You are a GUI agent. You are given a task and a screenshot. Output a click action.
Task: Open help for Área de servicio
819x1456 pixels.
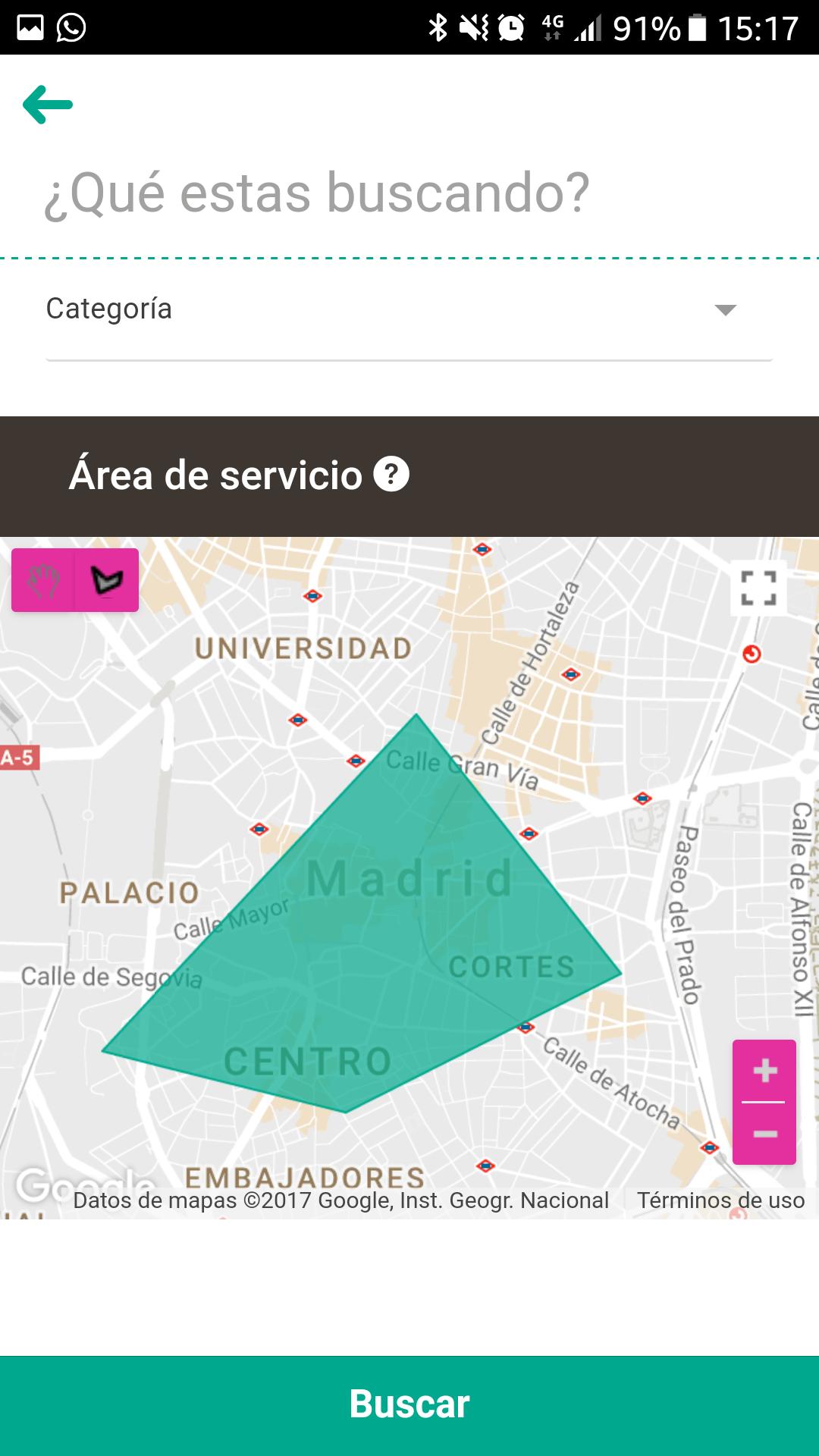click(x=391, y=475)
